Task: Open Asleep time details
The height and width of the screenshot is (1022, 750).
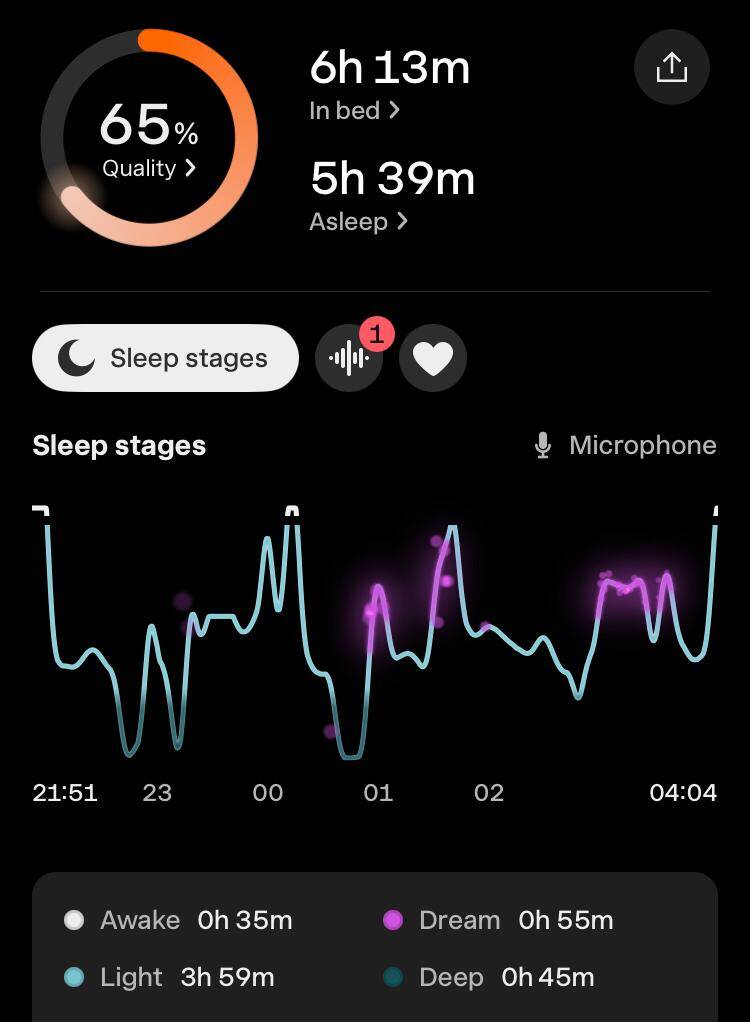Action: point(359,221)
